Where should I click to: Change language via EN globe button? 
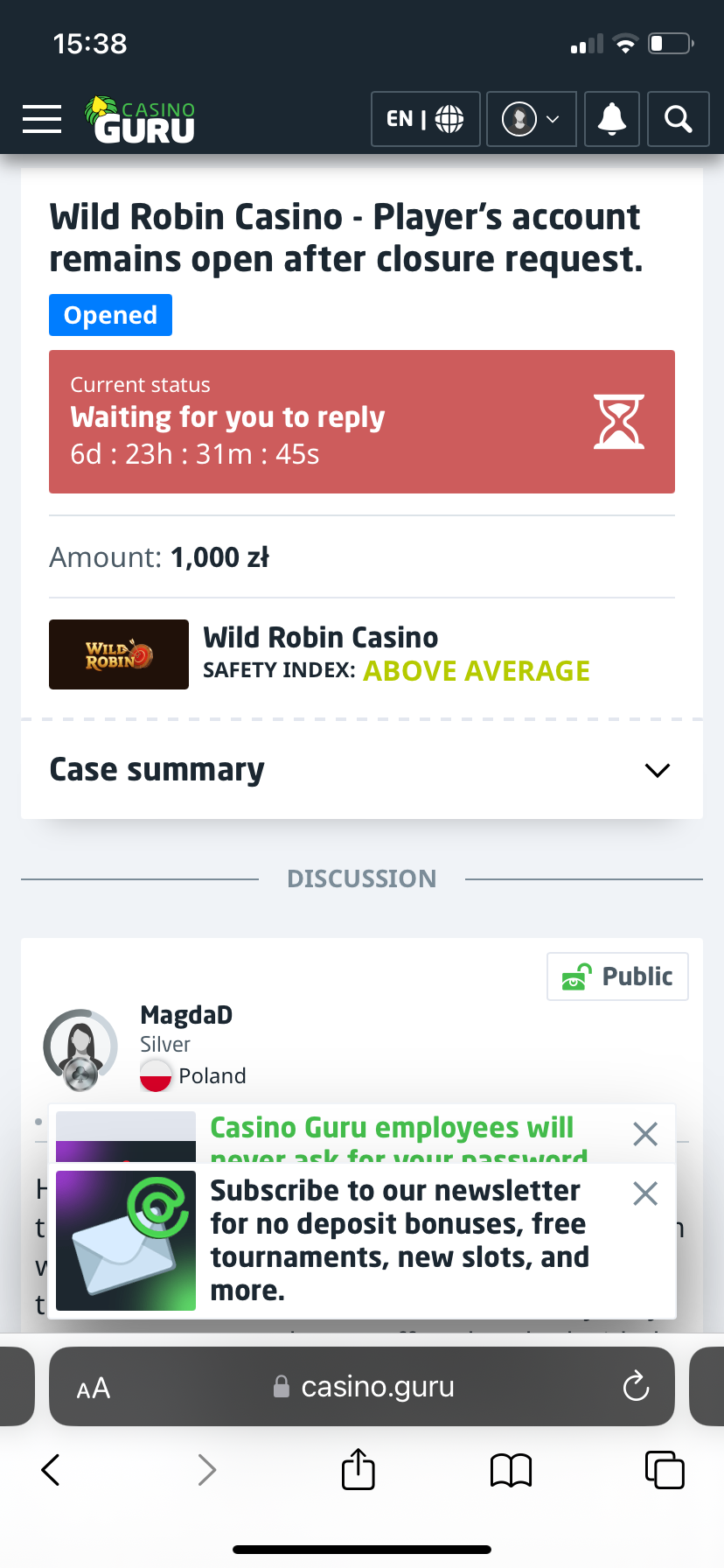click(425, 119)
